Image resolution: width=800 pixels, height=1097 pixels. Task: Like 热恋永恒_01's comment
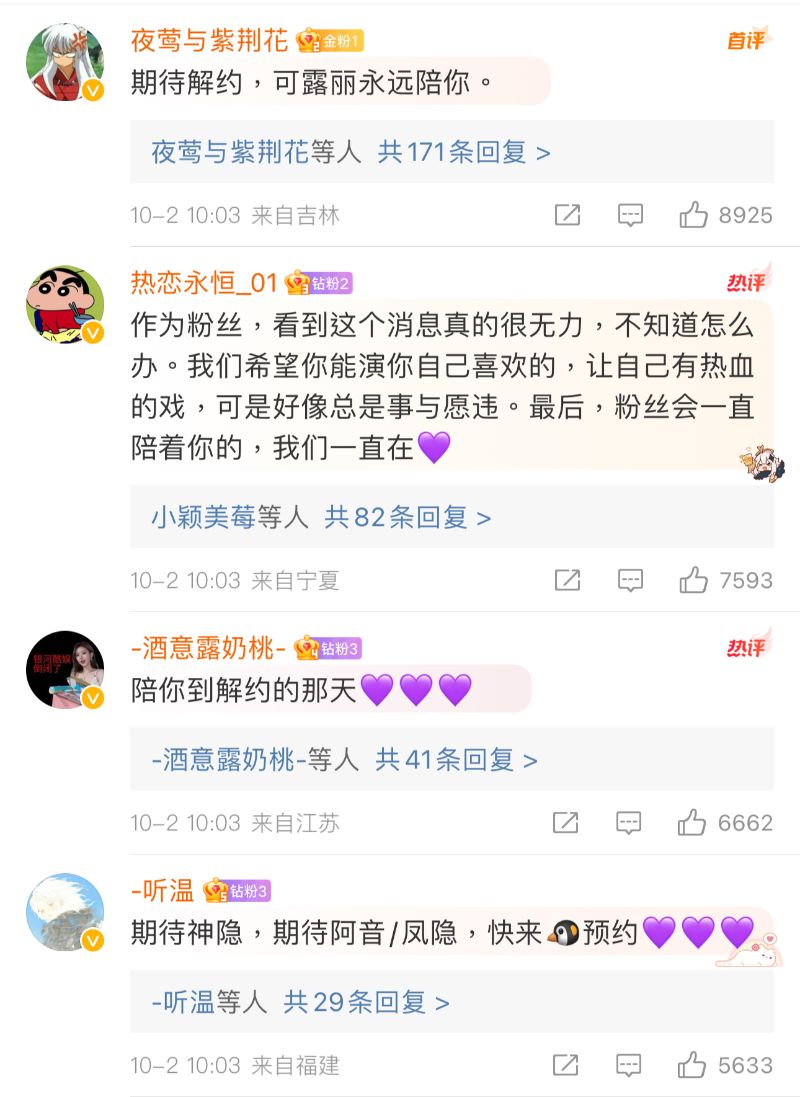pos(693,580)
